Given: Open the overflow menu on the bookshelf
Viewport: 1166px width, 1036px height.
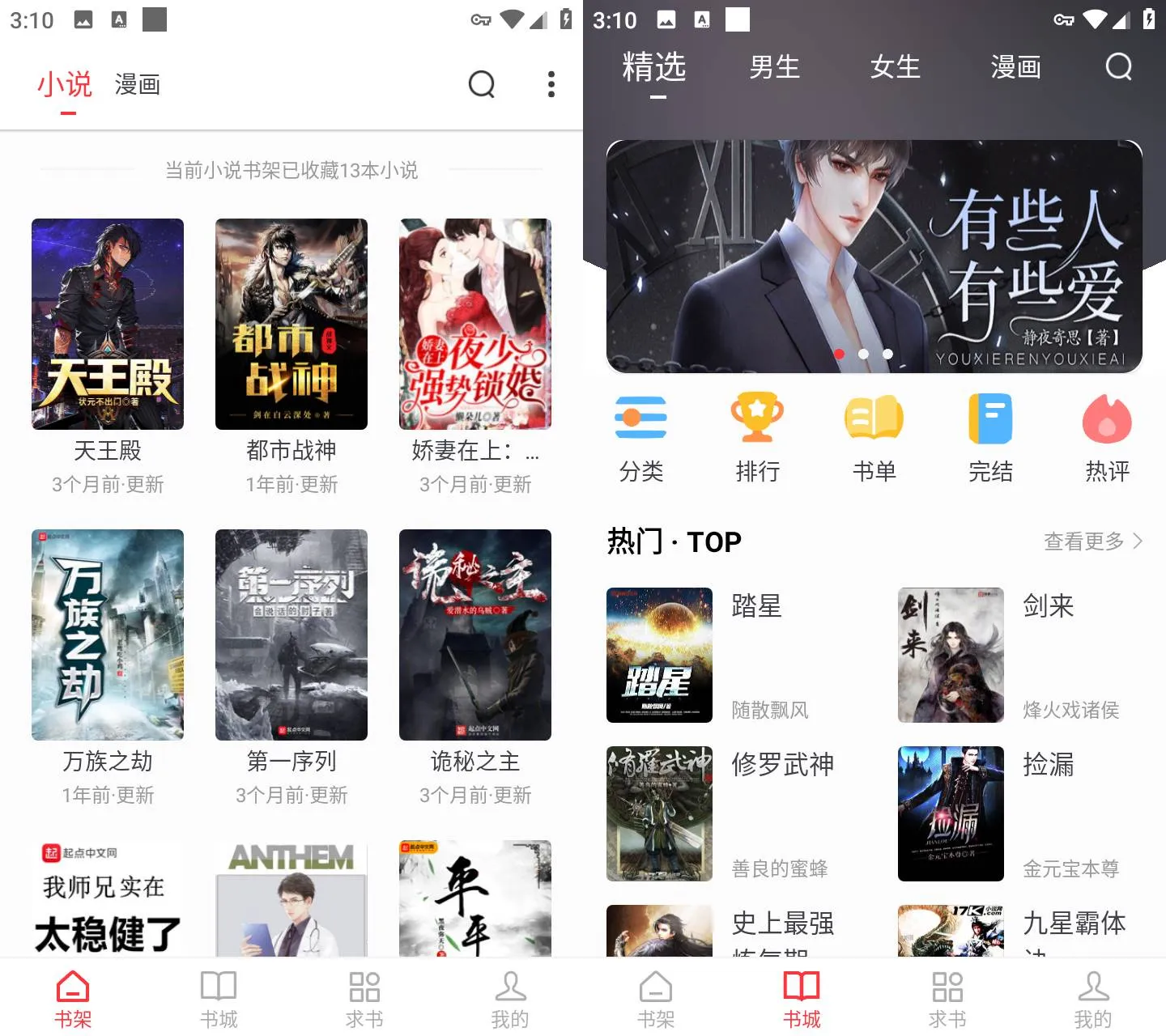Looking at the screenshot, I should click(551, 84).
